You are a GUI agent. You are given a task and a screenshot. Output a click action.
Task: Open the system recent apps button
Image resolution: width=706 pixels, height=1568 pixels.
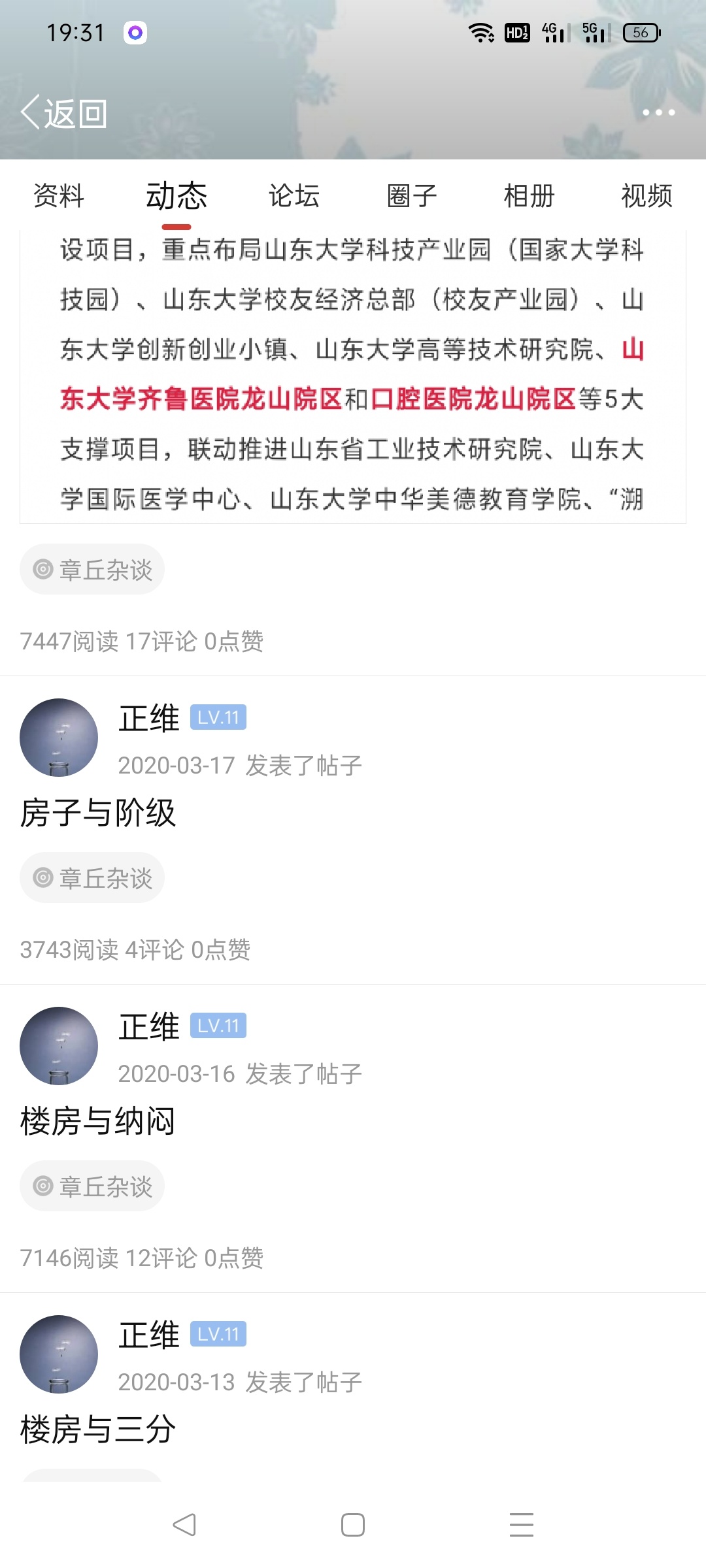pyautogui.click(x=522, y=1525)
